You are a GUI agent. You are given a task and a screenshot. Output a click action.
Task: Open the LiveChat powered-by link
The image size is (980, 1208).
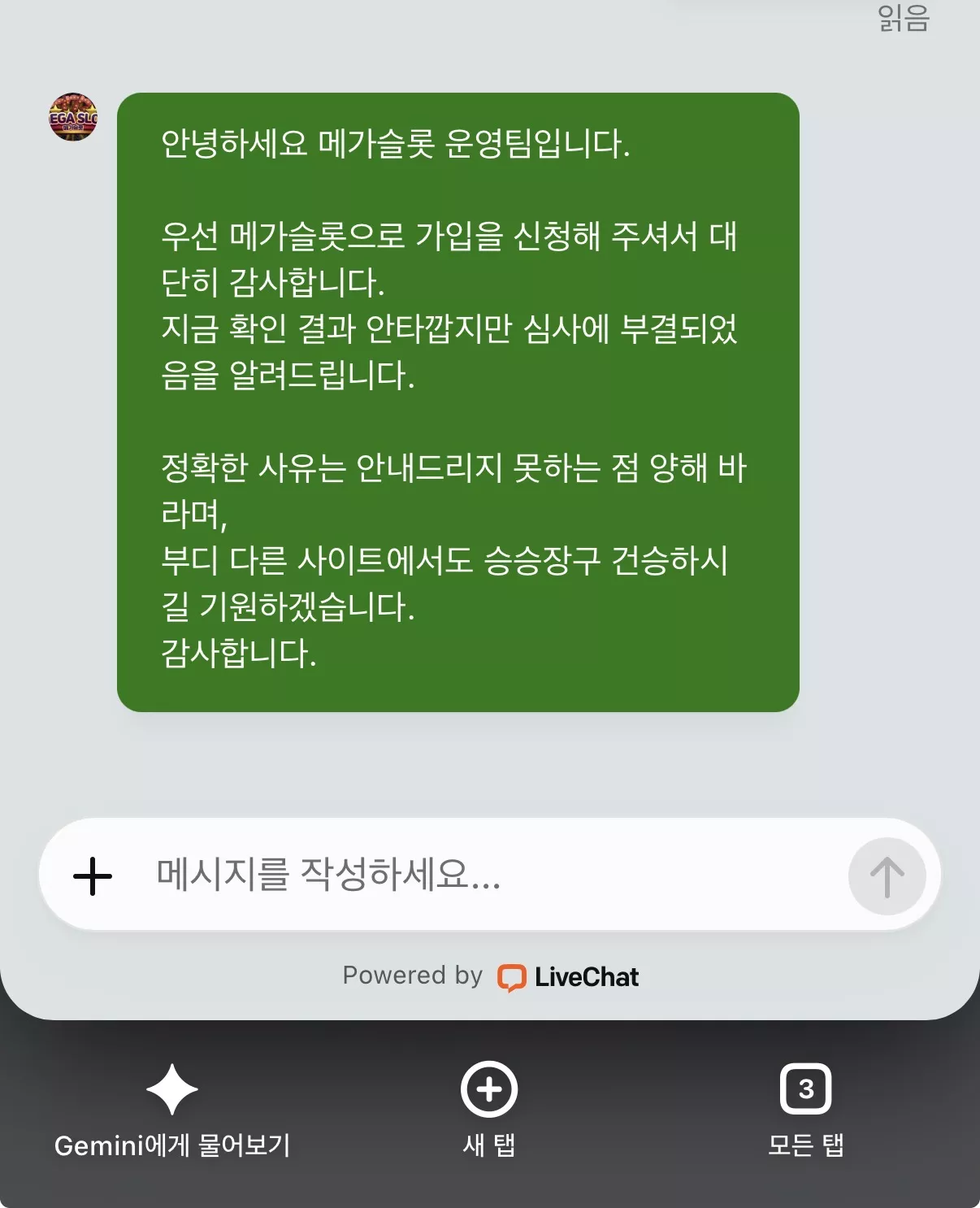tap(490, 976)
